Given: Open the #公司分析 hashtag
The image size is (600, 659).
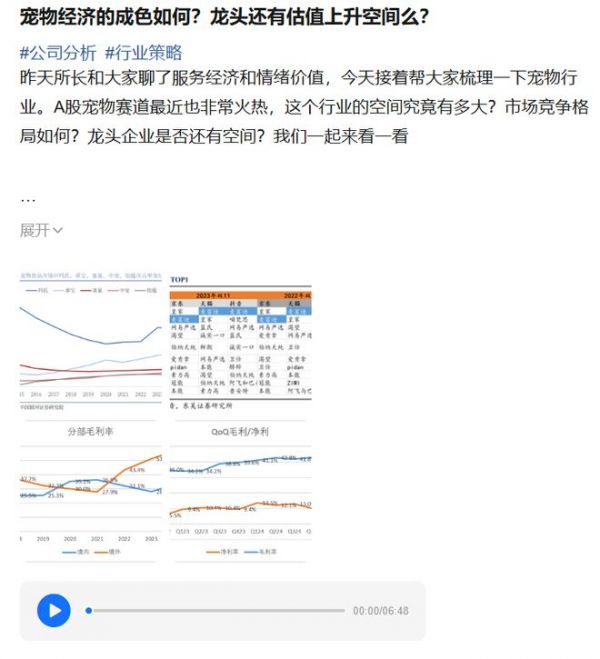Looking at the screenshot, I should pos(57,53).
